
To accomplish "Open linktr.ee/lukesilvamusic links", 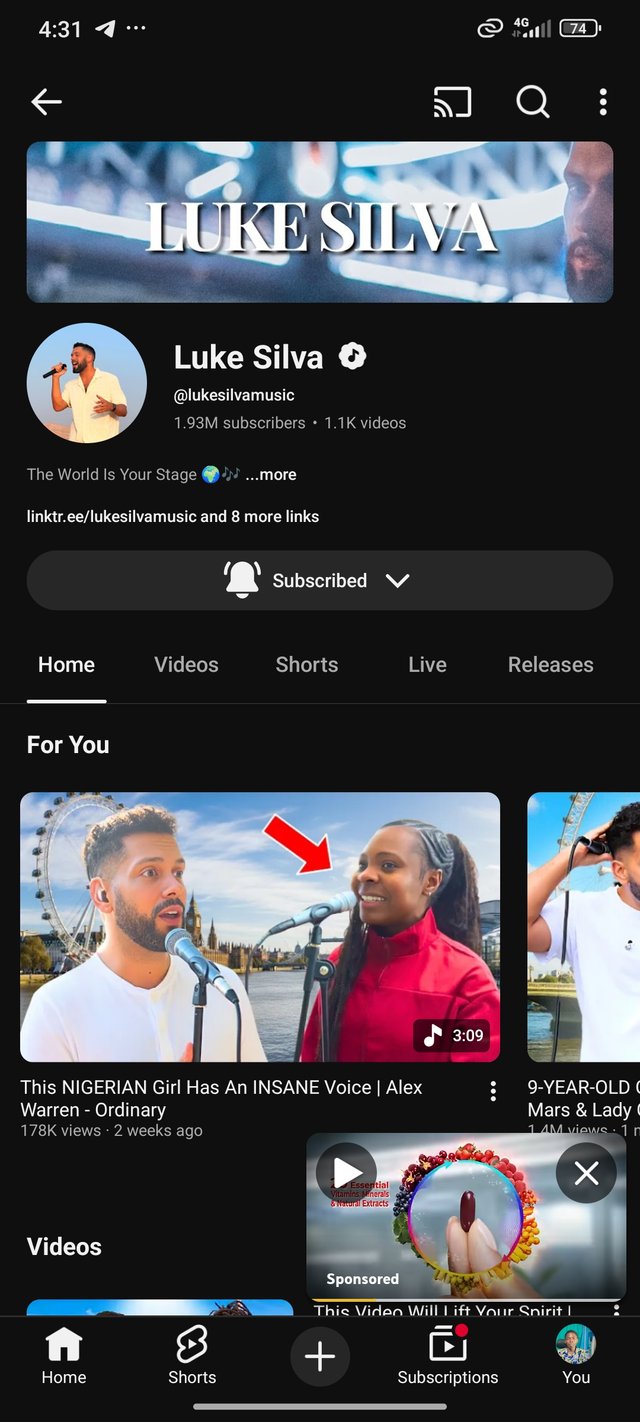I will [x=173, y=517].
